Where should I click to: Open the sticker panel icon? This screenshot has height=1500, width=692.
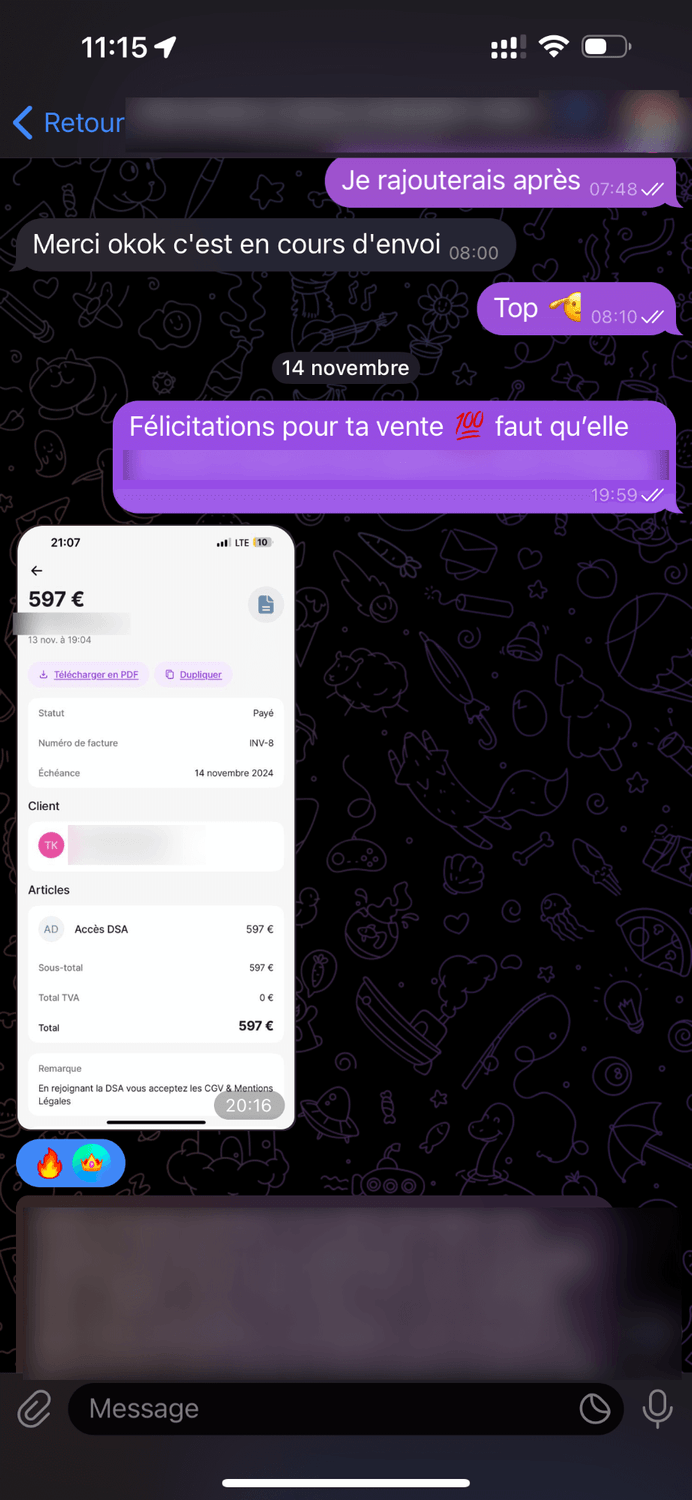coord(595,1409)
